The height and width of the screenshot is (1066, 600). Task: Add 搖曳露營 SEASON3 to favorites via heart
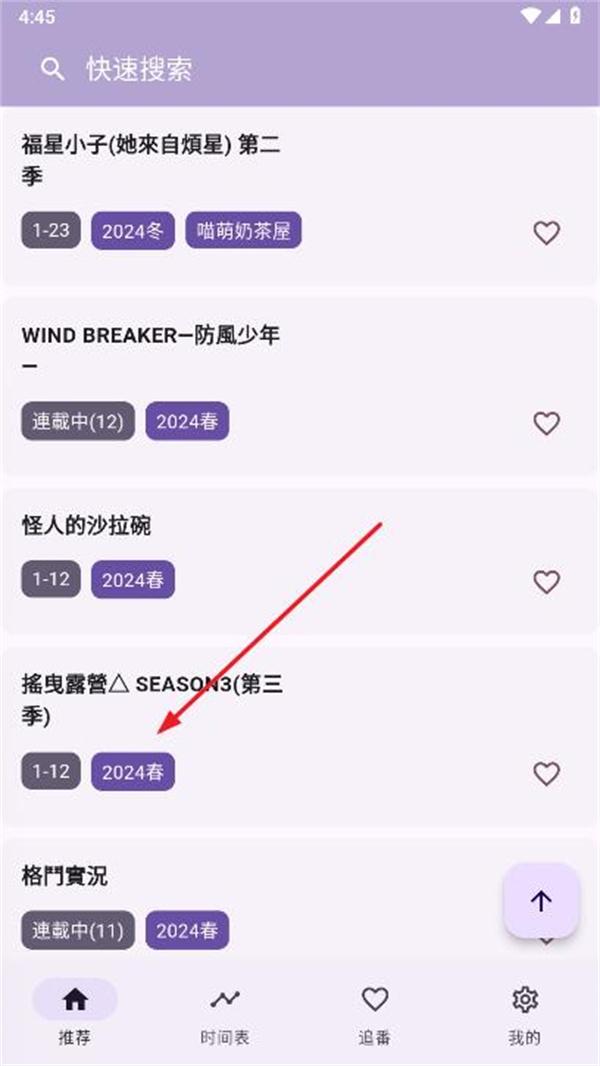[546, 773]
